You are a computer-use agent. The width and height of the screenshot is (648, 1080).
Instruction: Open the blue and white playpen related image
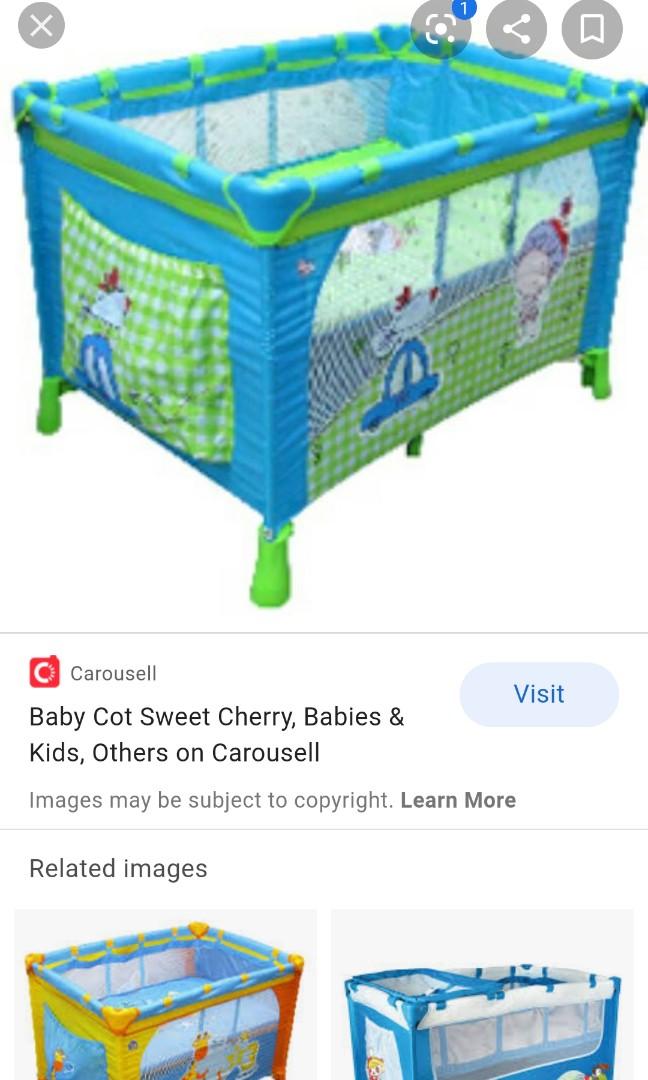pos(482,994)
